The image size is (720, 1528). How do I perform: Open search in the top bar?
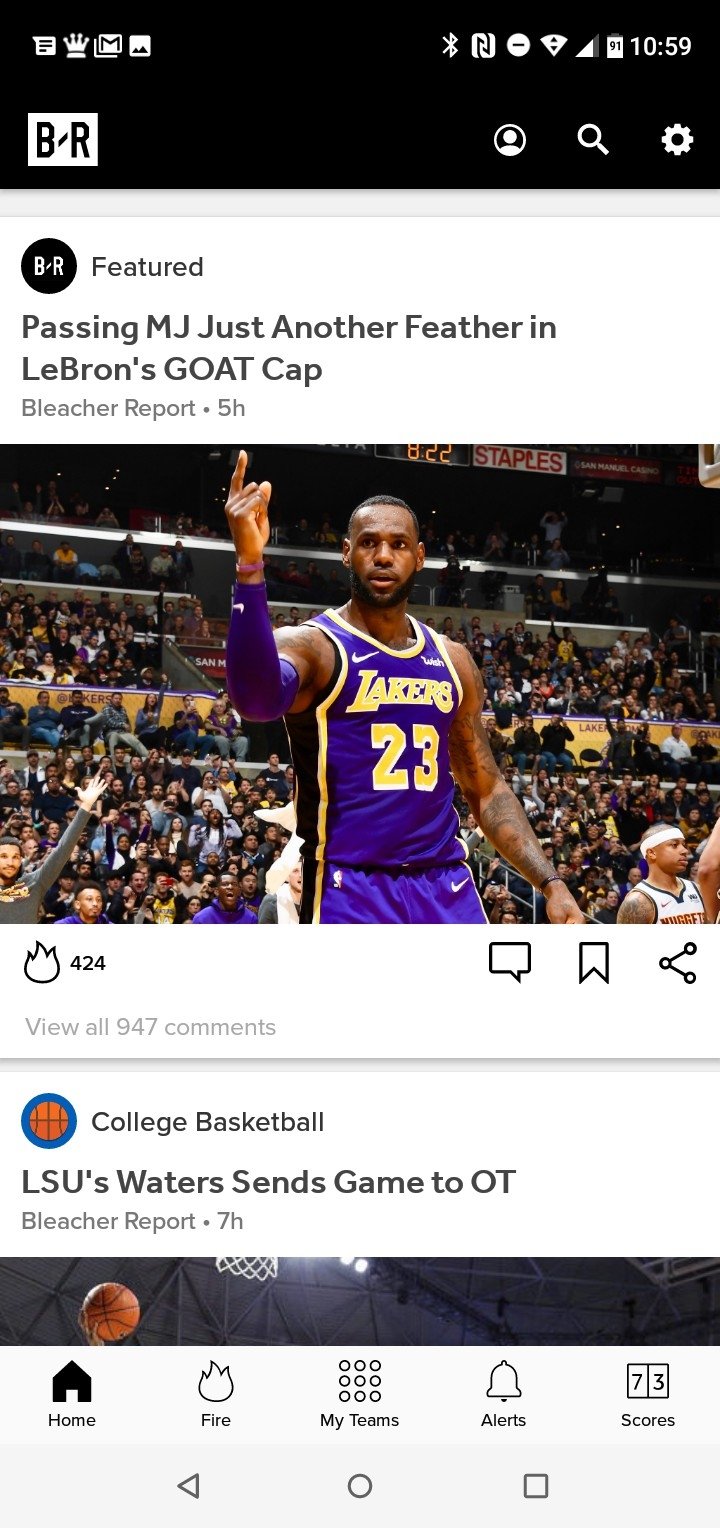point(593,140)
